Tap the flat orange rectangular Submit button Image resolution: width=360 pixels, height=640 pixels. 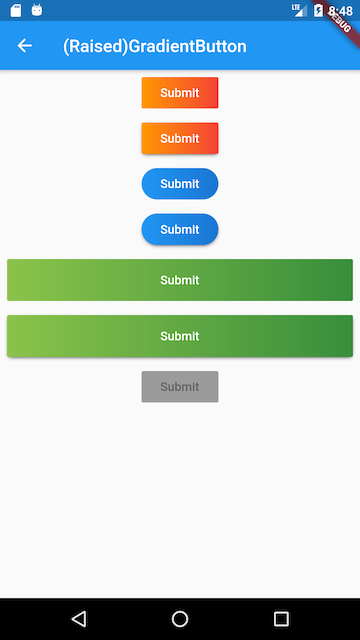(x=180, y=93)
